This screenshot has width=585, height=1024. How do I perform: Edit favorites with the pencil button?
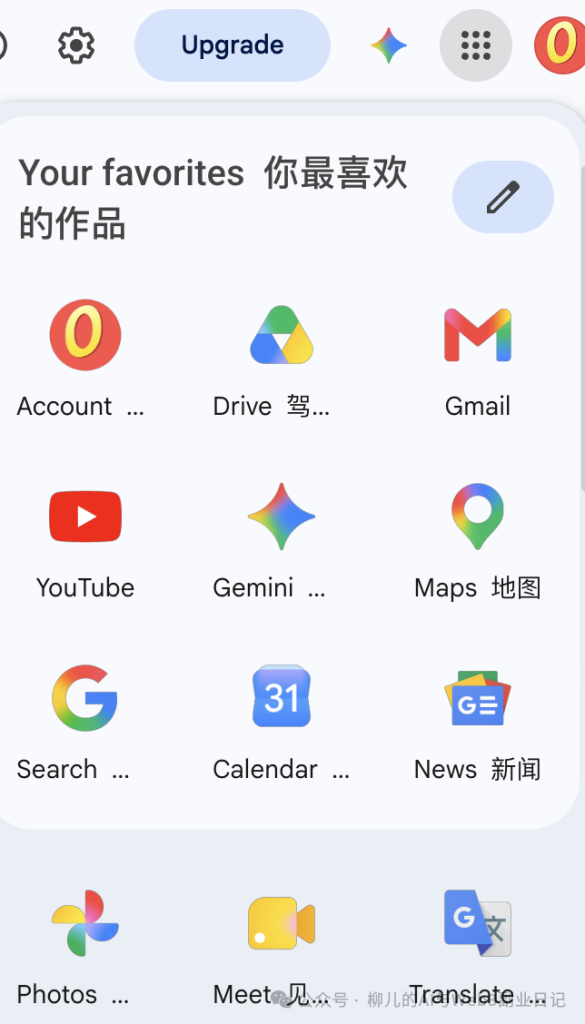click(x=503, y=197)
